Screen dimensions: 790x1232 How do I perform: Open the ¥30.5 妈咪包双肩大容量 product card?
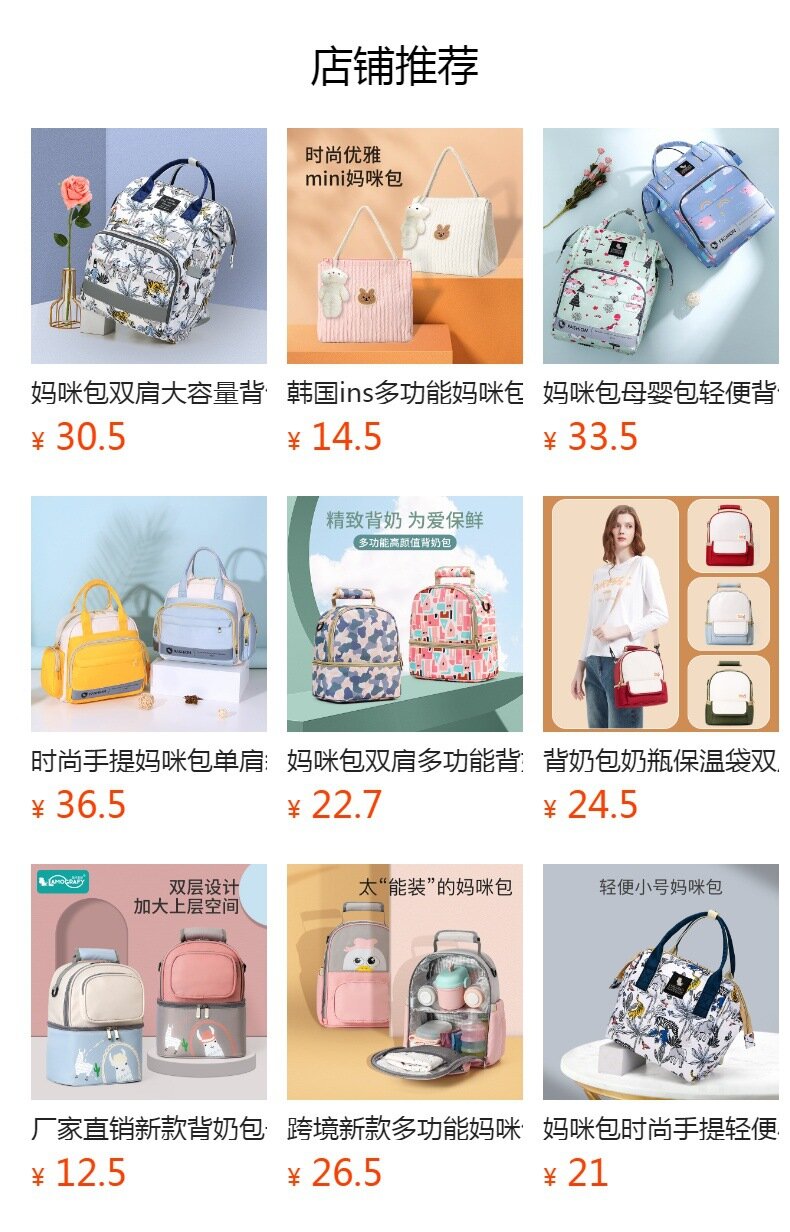[x=149, y=246]
